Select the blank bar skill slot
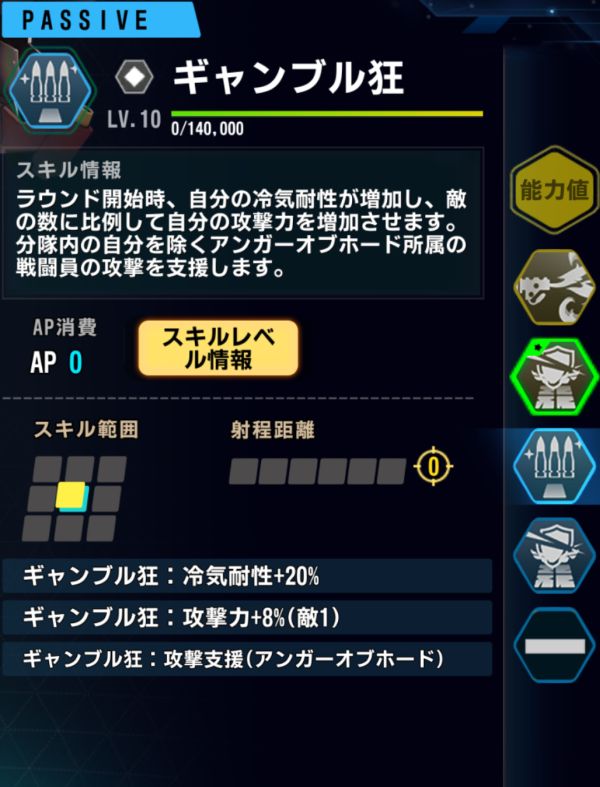The height and width of the screenshot is (787, 600). [x=553, y=646]
